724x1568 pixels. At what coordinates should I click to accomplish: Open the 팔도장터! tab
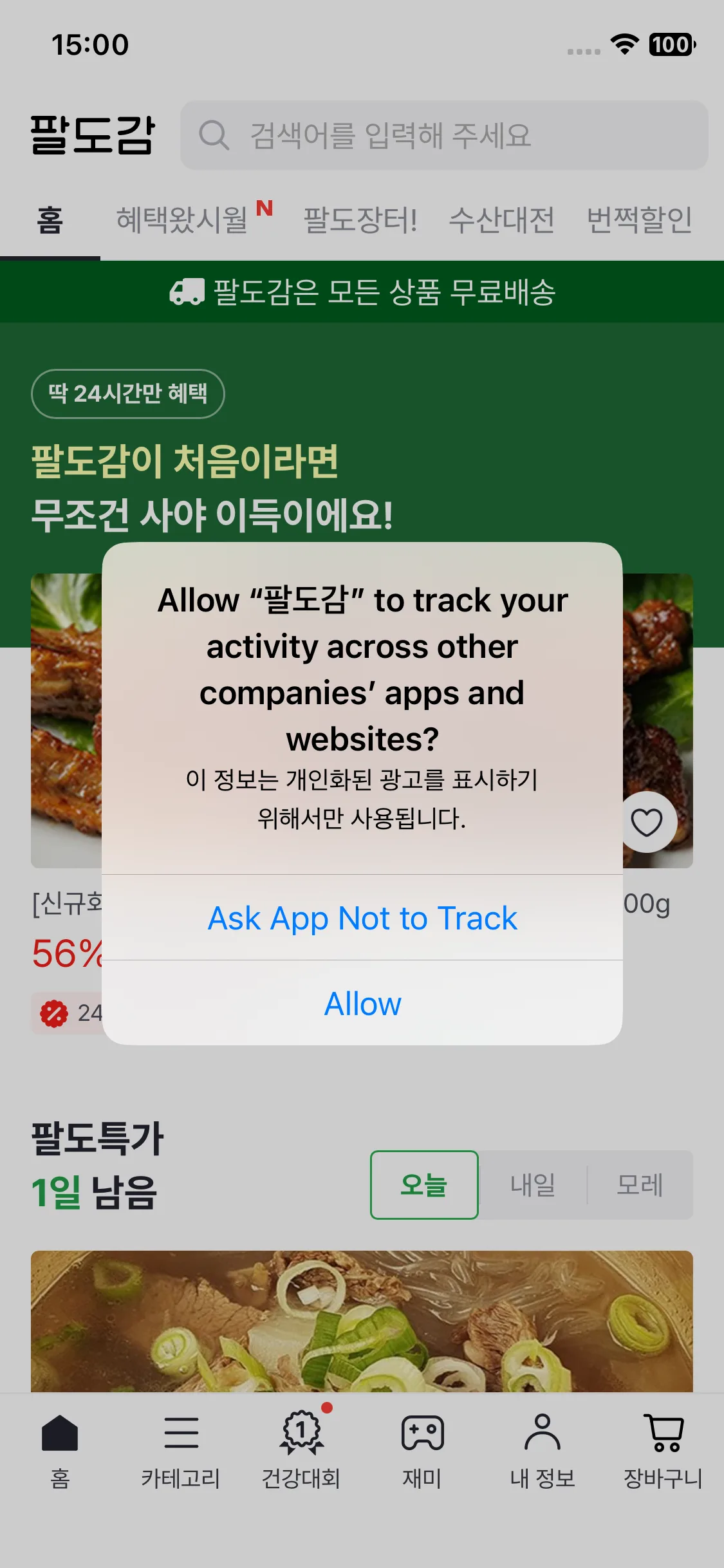pos(360,220)
